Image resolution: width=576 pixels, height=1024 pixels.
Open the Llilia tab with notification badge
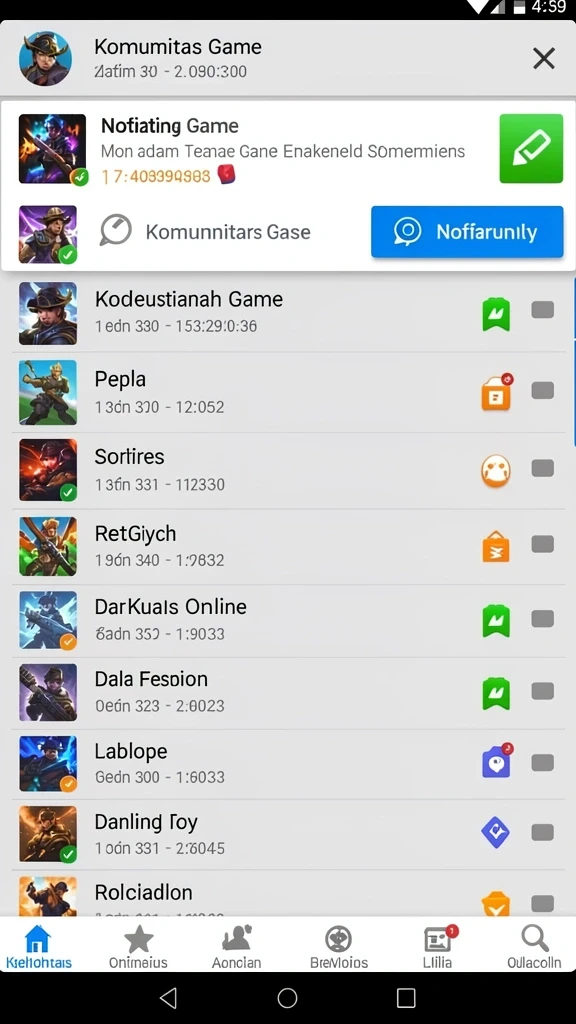coord(439,947)
